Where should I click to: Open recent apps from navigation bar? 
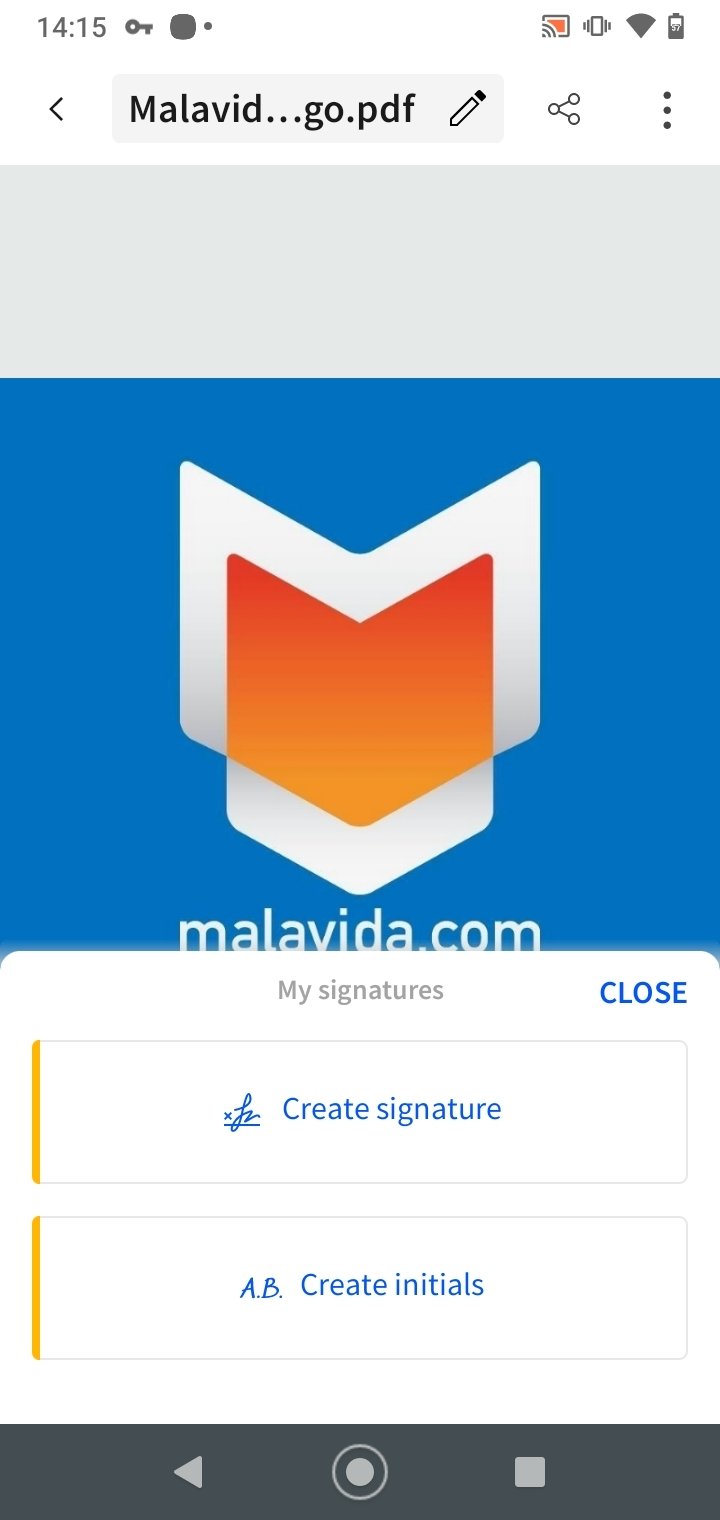pyautogui.click(x=529, y=1472)
